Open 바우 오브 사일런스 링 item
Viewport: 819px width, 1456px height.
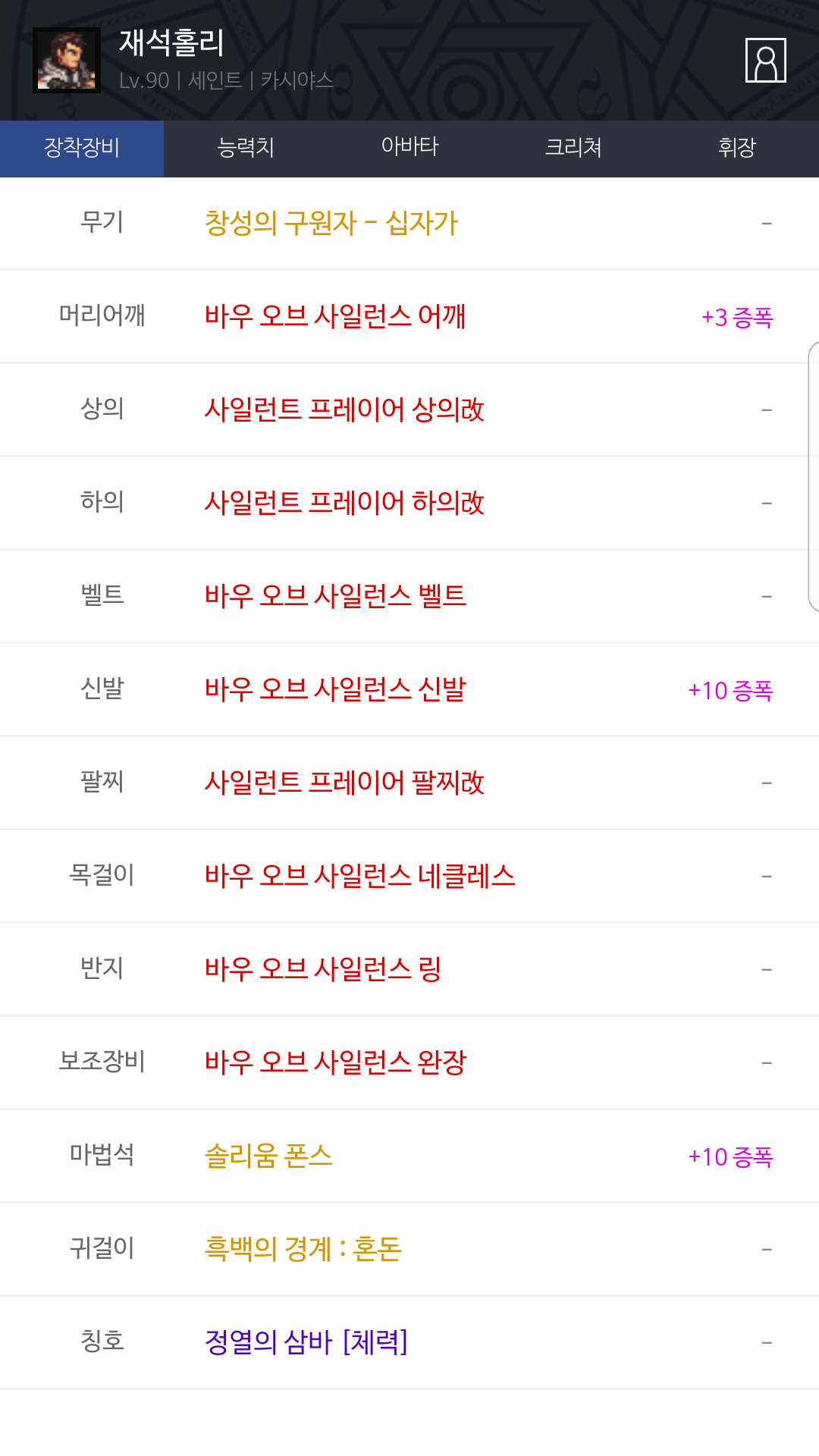pos(323,969)
